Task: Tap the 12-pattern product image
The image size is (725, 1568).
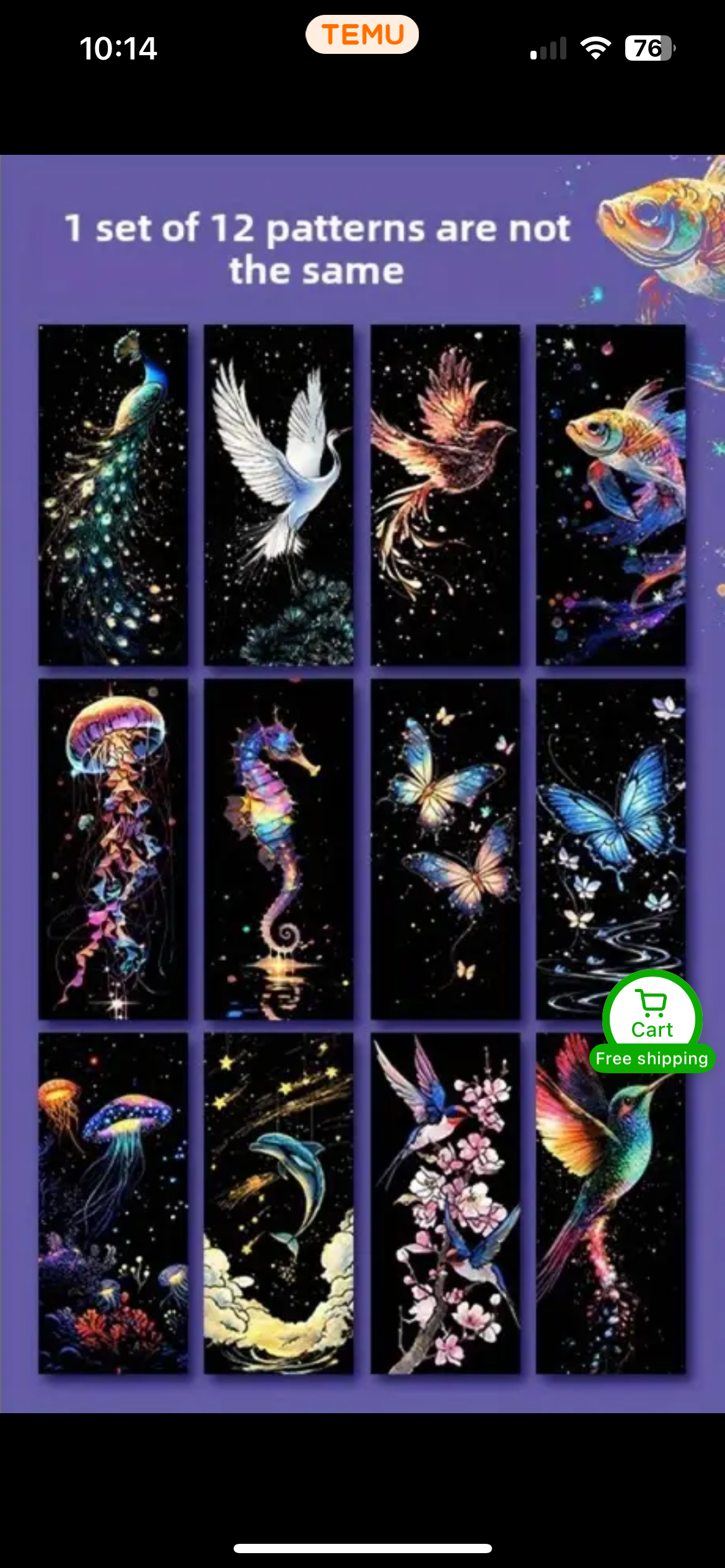Action: [x=362, y=784]
